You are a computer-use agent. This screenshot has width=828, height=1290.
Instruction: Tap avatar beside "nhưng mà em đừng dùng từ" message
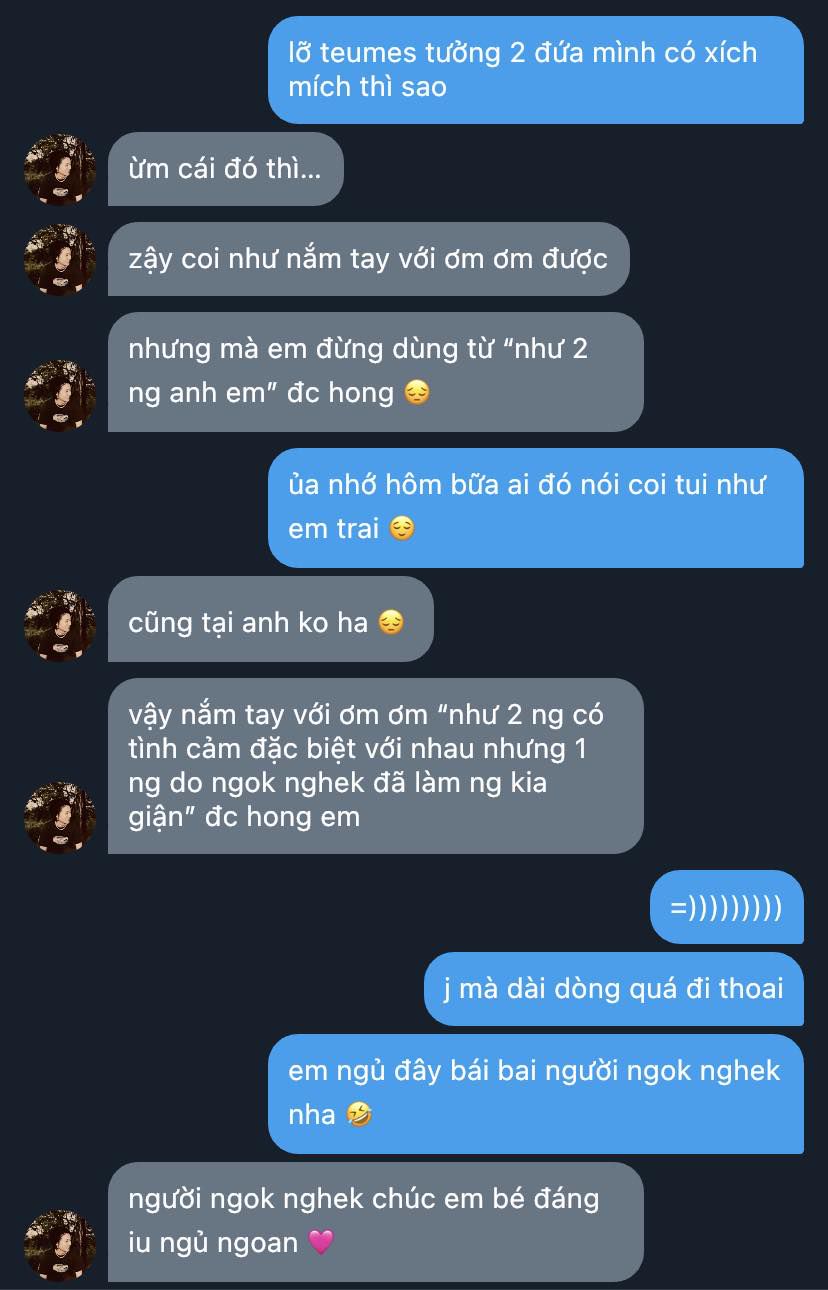point(59,395)
